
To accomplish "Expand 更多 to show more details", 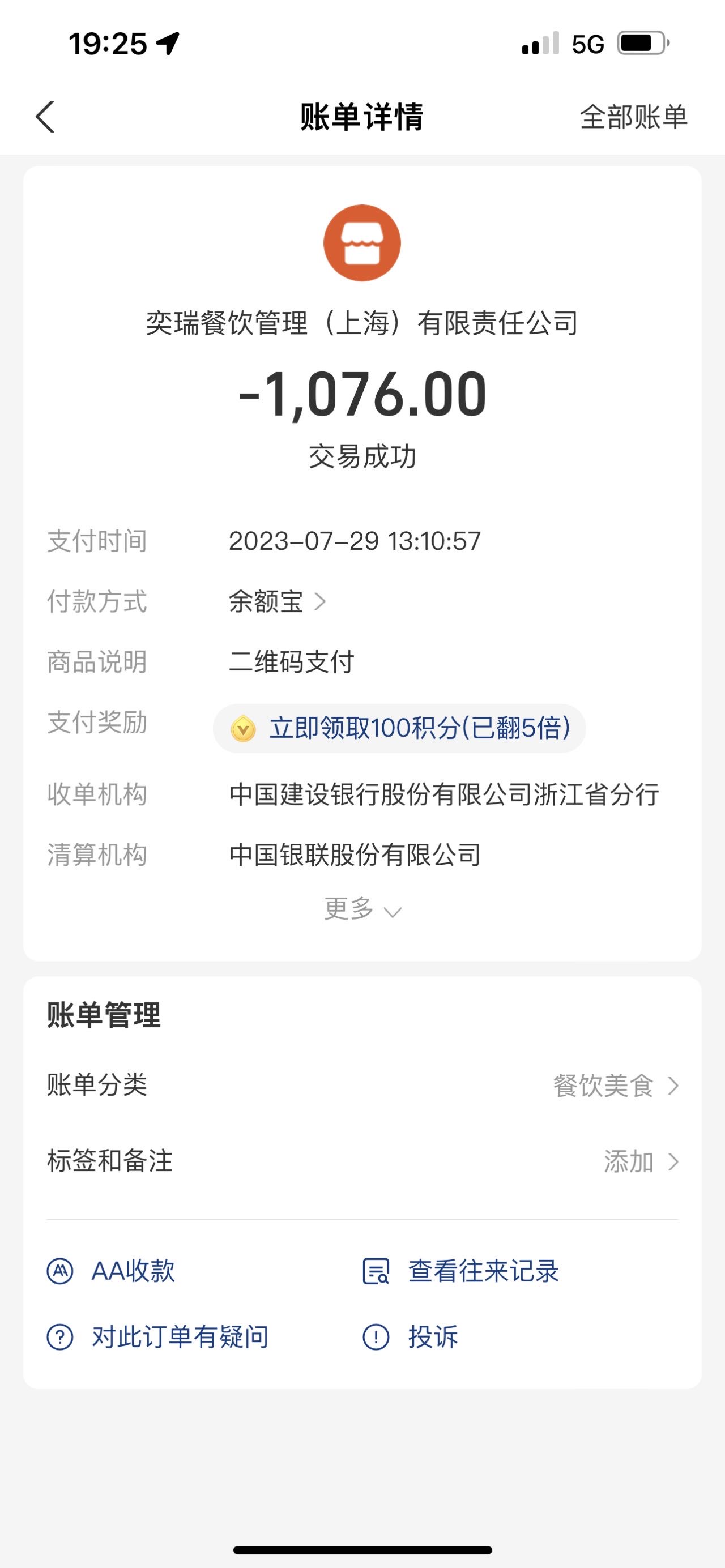I will click(363, 909).
